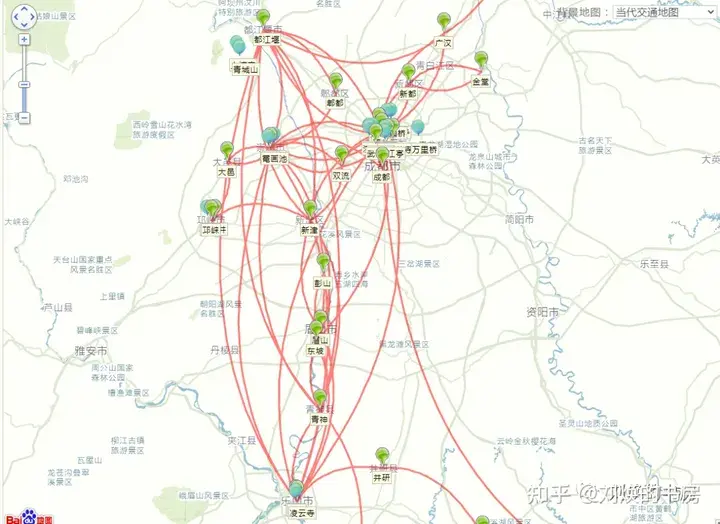Image resolution: width=720 pixels, height=524 pixels.
Task: Select the 广汉 map marker
Action: tap(444, 21)
